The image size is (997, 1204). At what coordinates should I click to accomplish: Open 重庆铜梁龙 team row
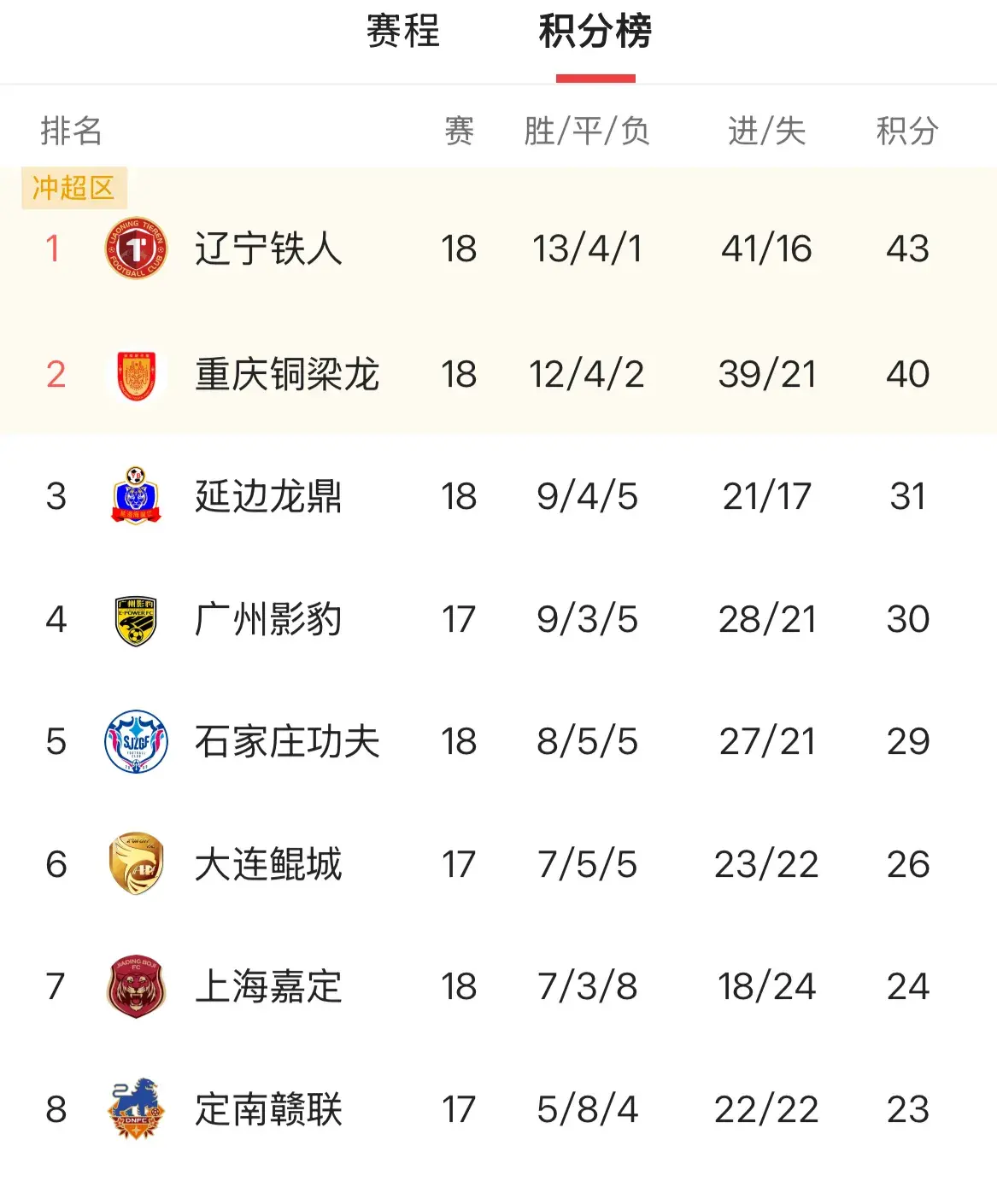(x=286, y=374)
